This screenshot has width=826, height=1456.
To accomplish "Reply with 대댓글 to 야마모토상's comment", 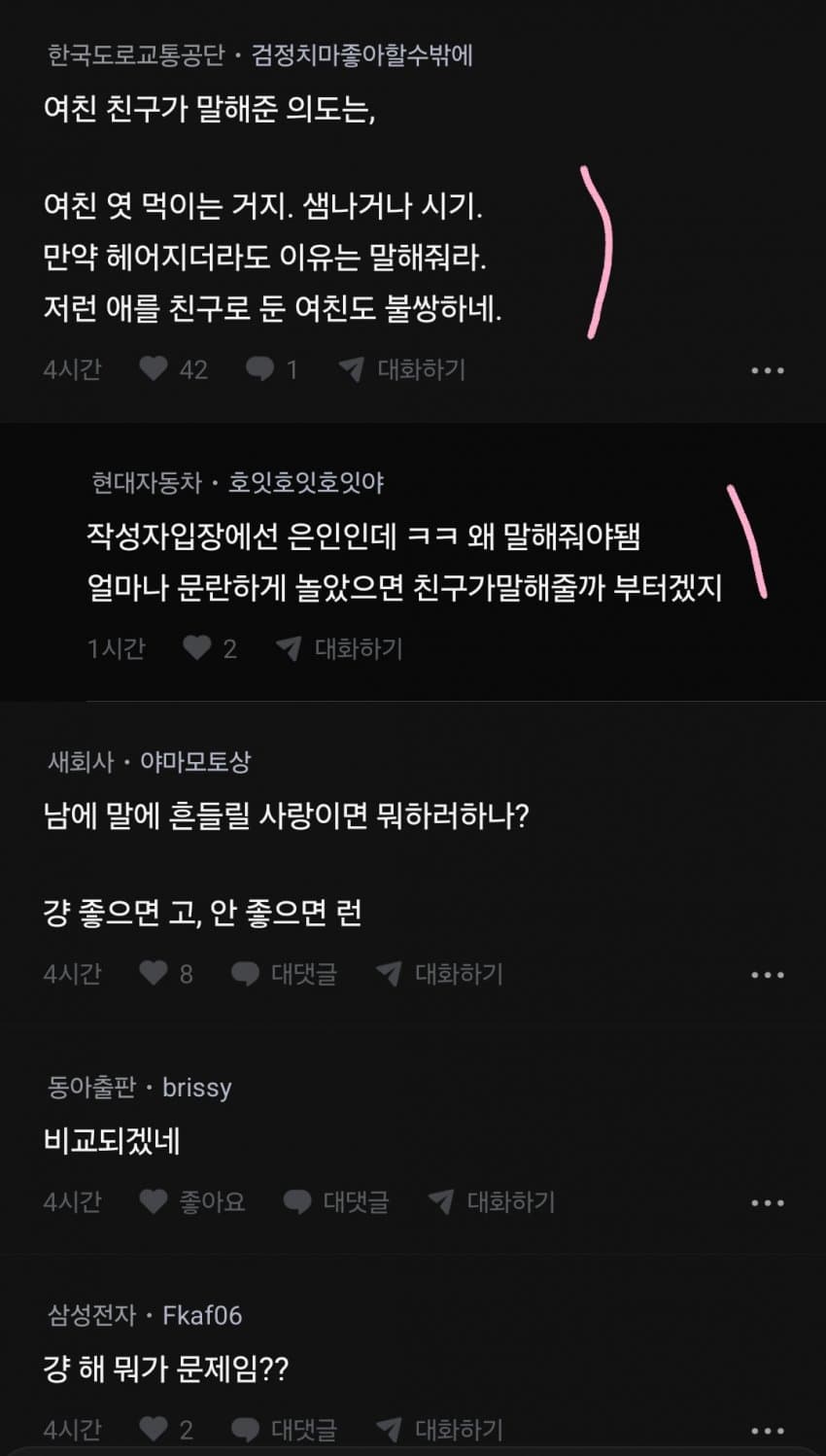I will click(284, 973).
